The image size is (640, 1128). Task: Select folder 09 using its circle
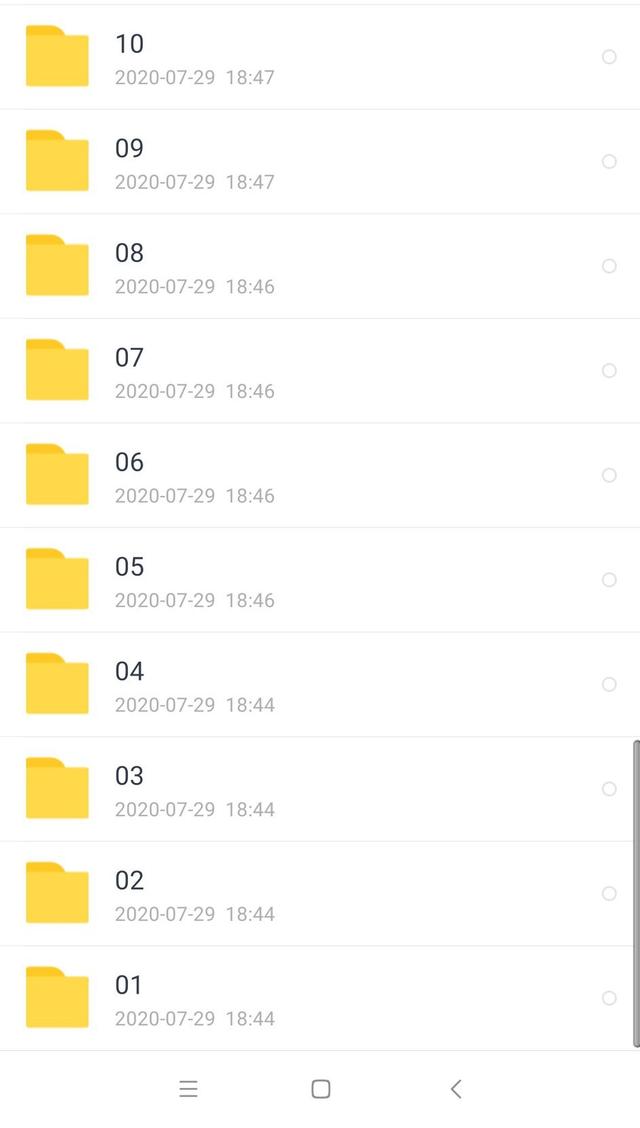pyautogui.click(x=609, y=162)
